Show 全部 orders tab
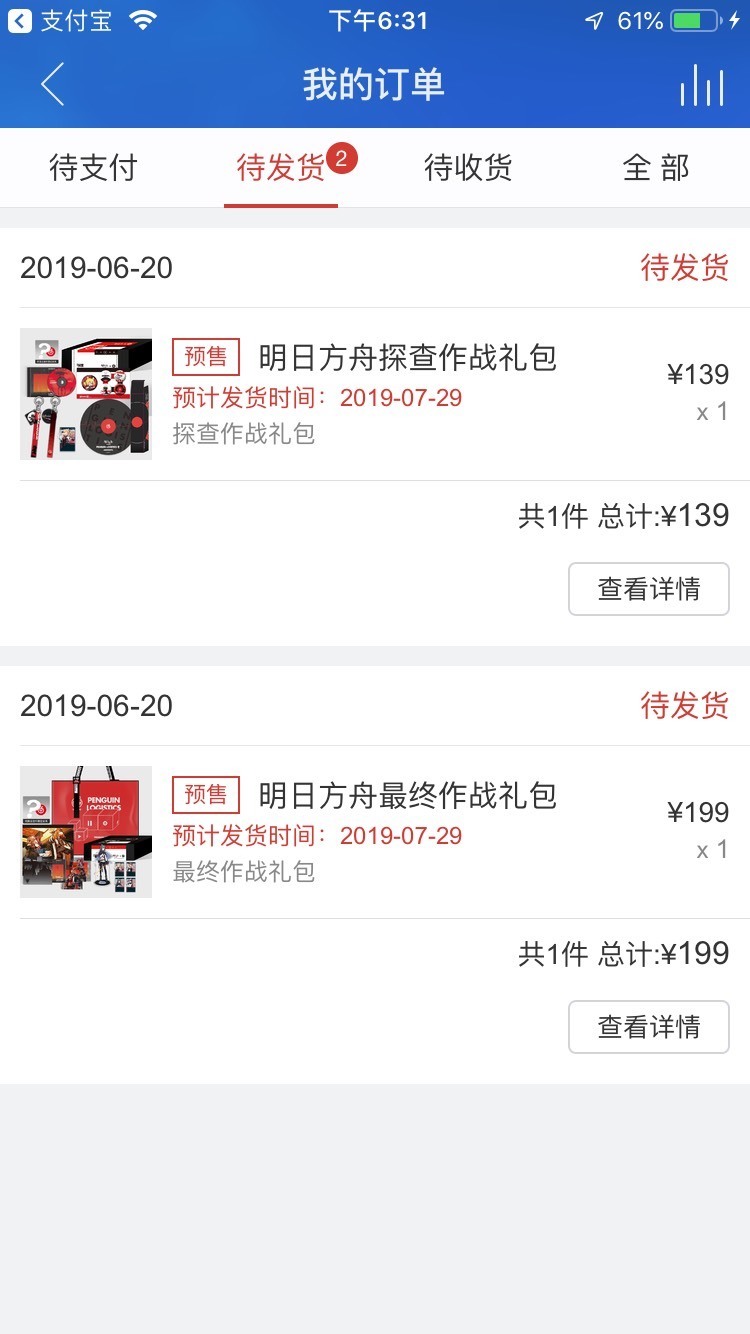The image size is (750, 1334). [x=656, y=168]
